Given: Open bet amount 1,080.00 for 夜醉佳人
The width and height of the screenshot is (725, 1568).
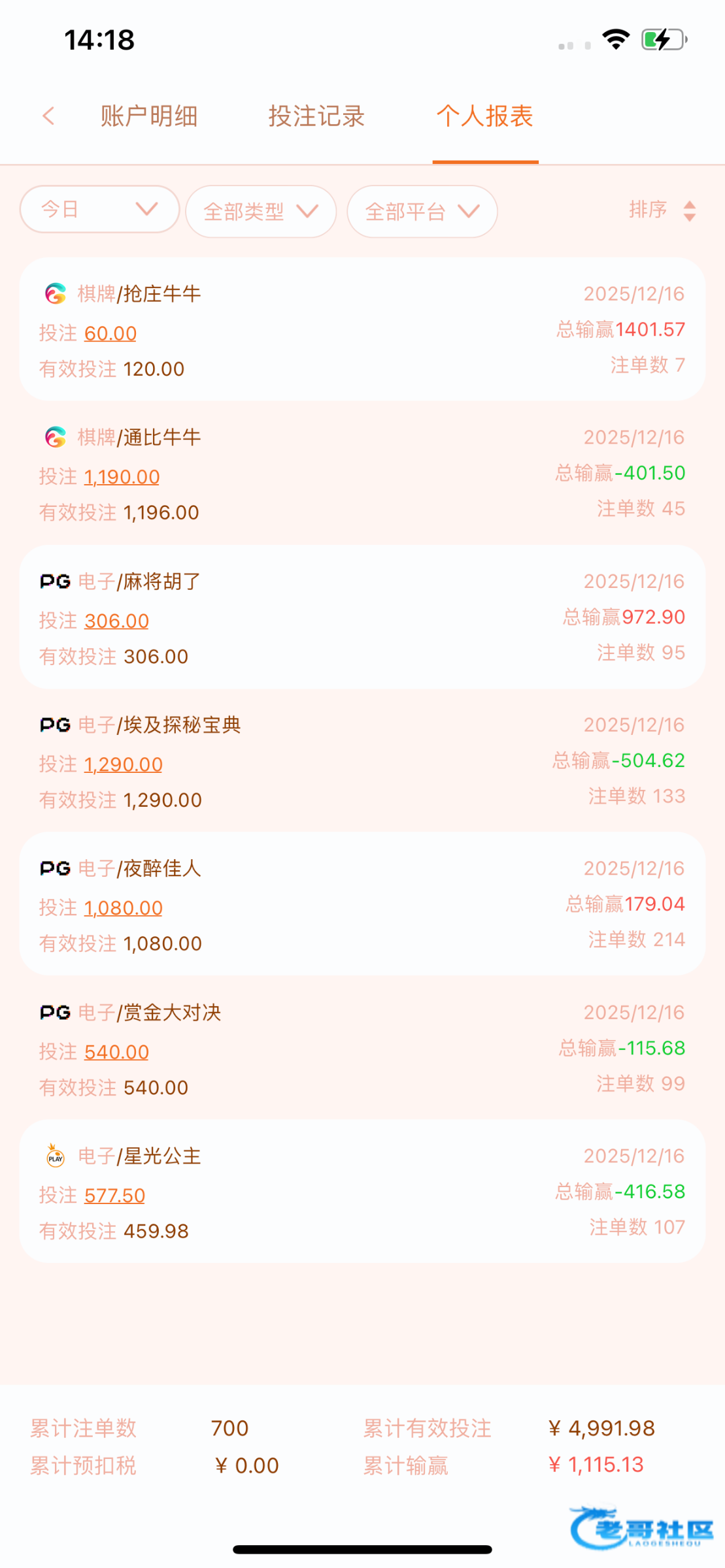Looking at the screenshot, I should click(123, 908).
